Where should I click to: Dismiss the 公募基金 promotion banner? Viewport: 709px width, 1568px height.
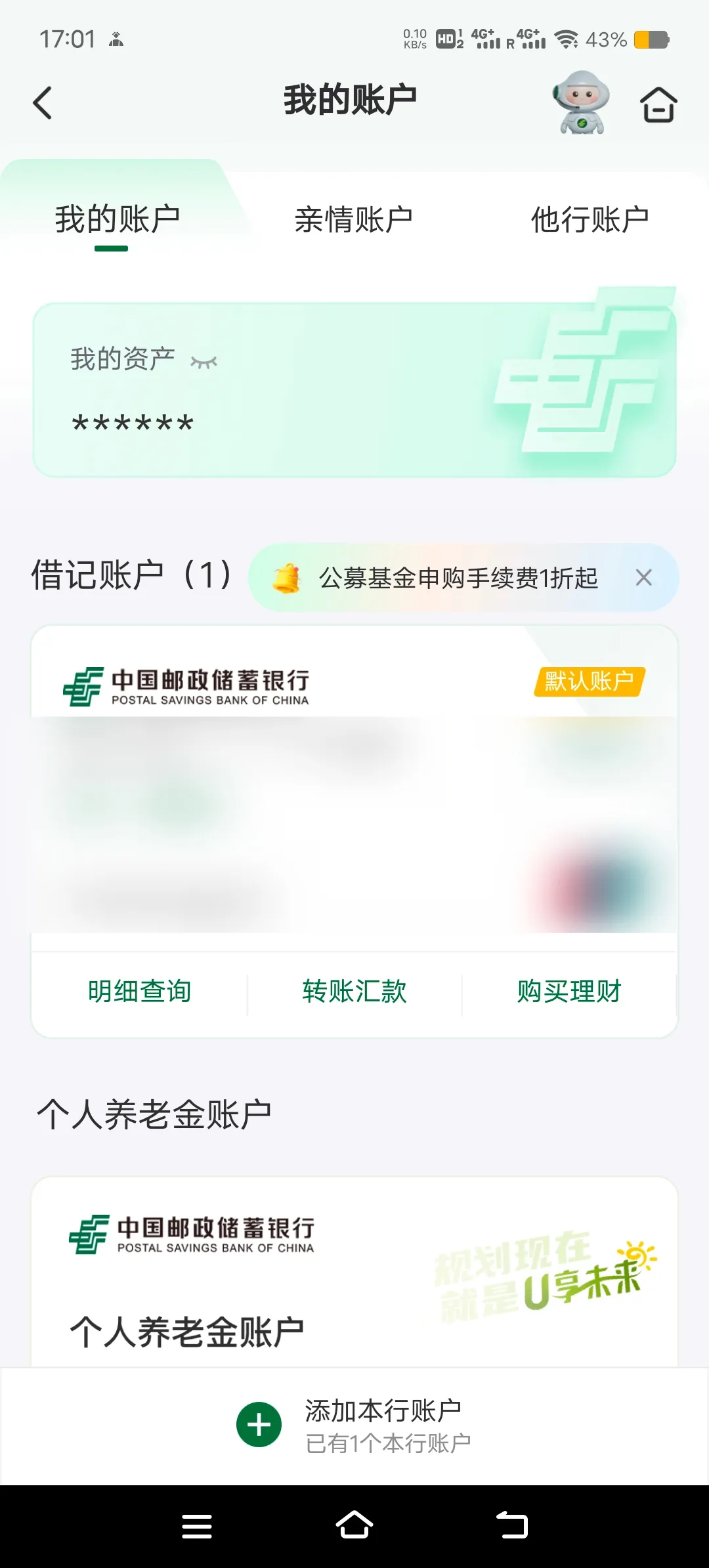point(644,578)
